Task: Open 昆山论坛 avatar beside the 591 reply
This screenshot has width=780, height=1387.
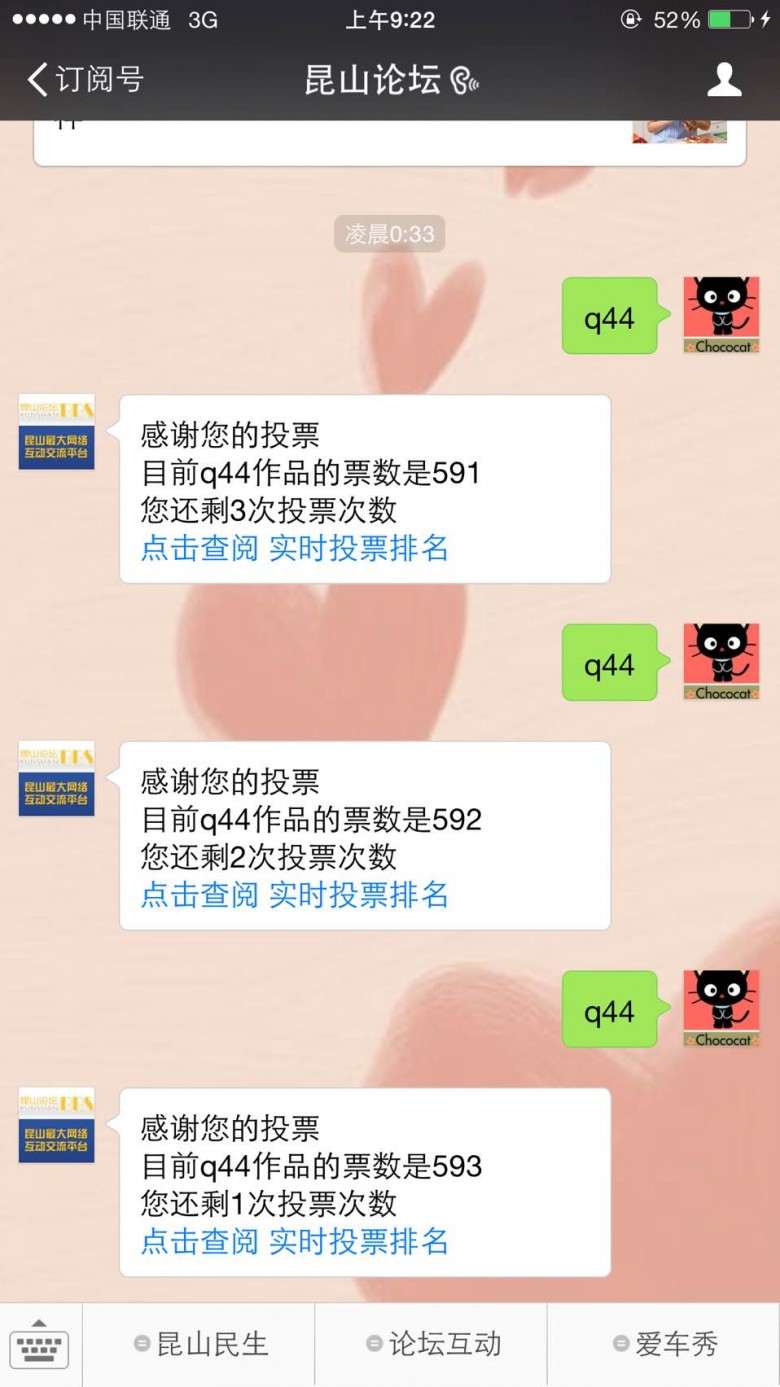Action: click(56, 432)
